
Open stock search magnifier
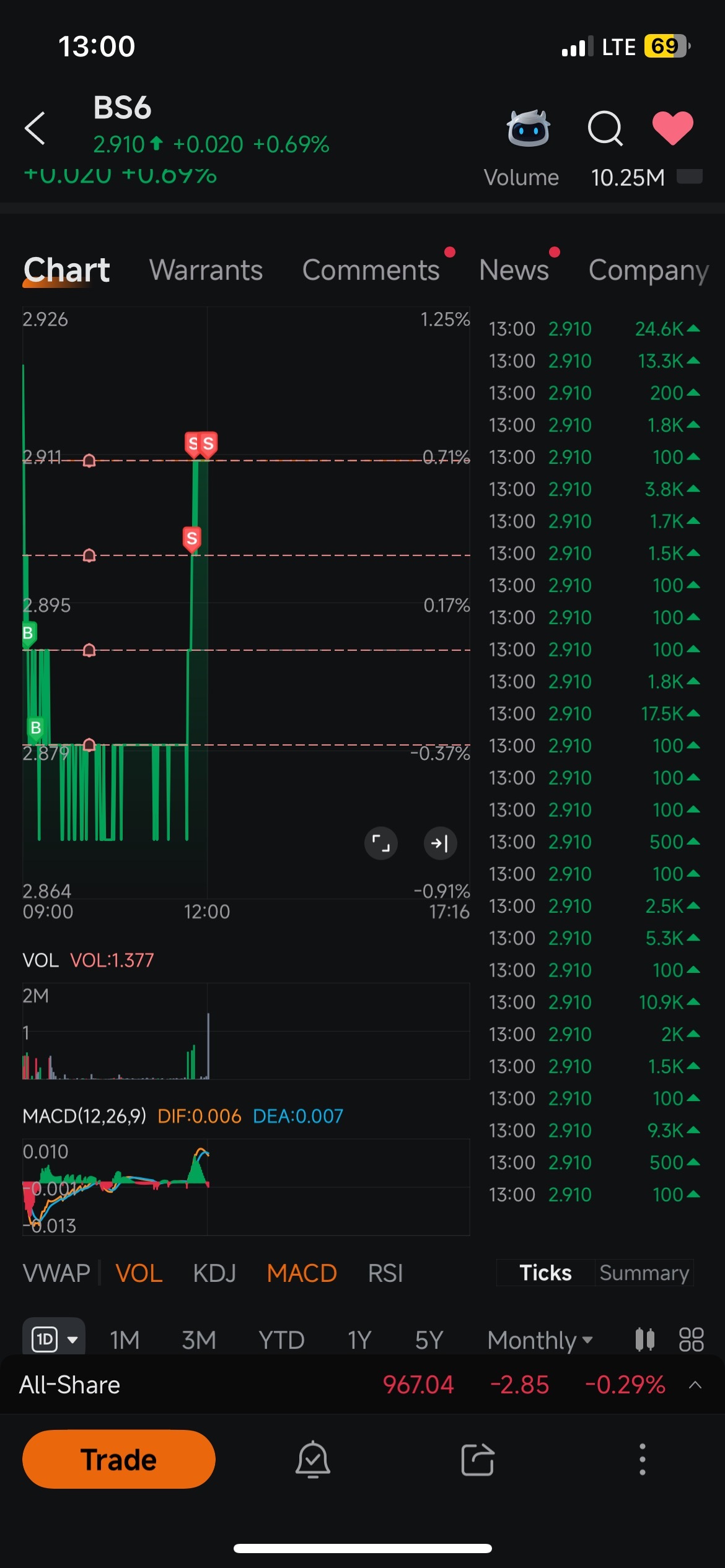pos(605,129)
